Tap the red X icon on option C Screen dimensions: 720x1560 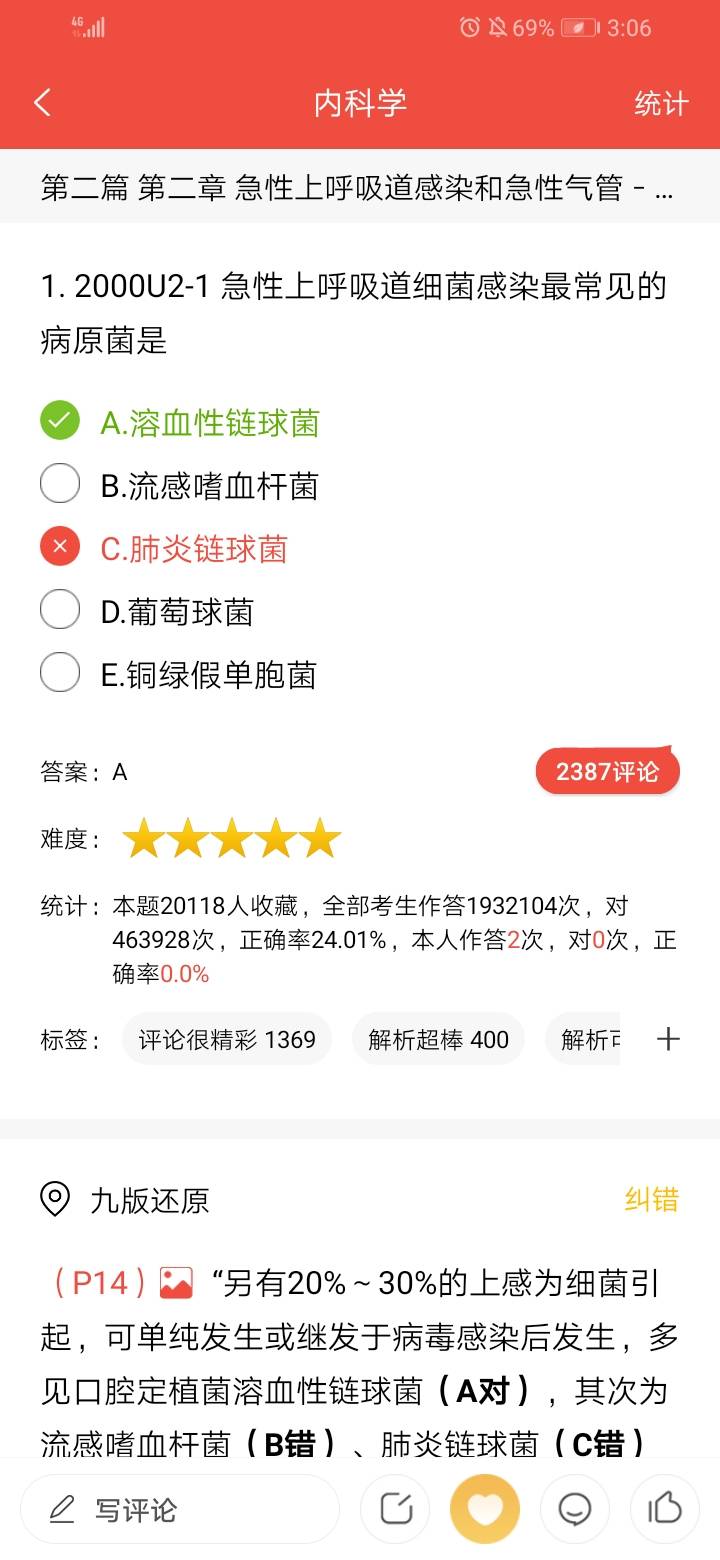click(x=60, y=546)
